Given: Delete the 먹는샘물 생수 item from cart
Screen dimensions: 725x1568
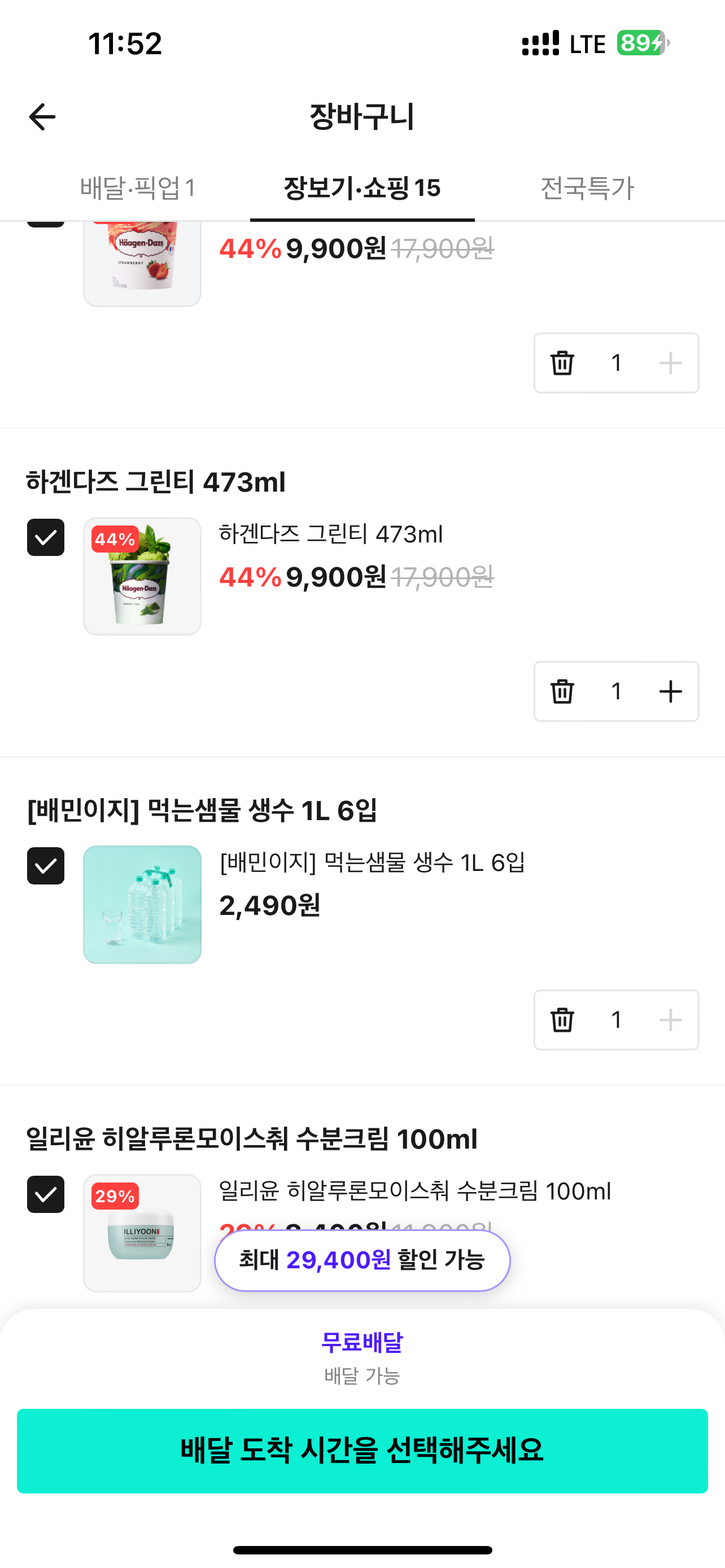Looking at the screenshot, I should 562,1019.
